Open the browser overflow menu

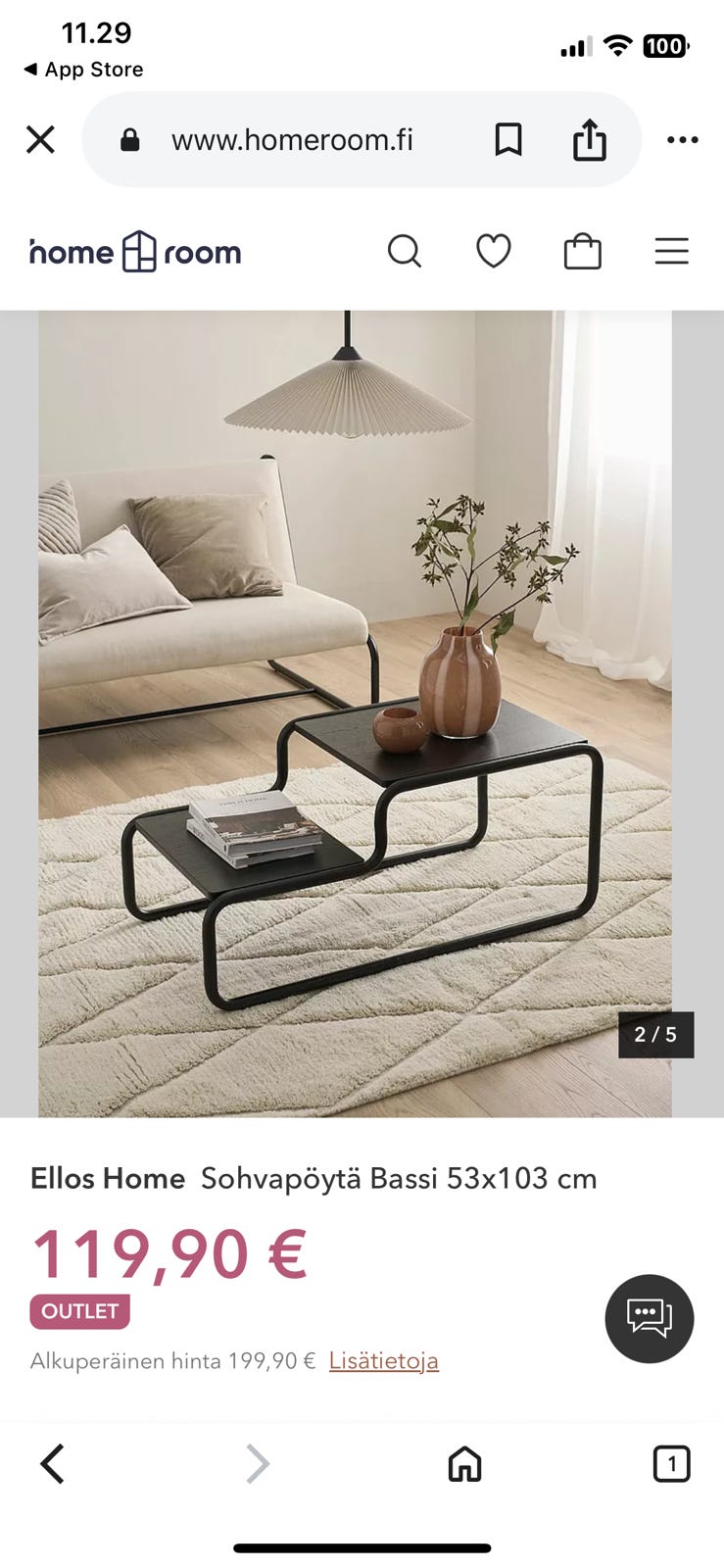(x=682, y=140)
